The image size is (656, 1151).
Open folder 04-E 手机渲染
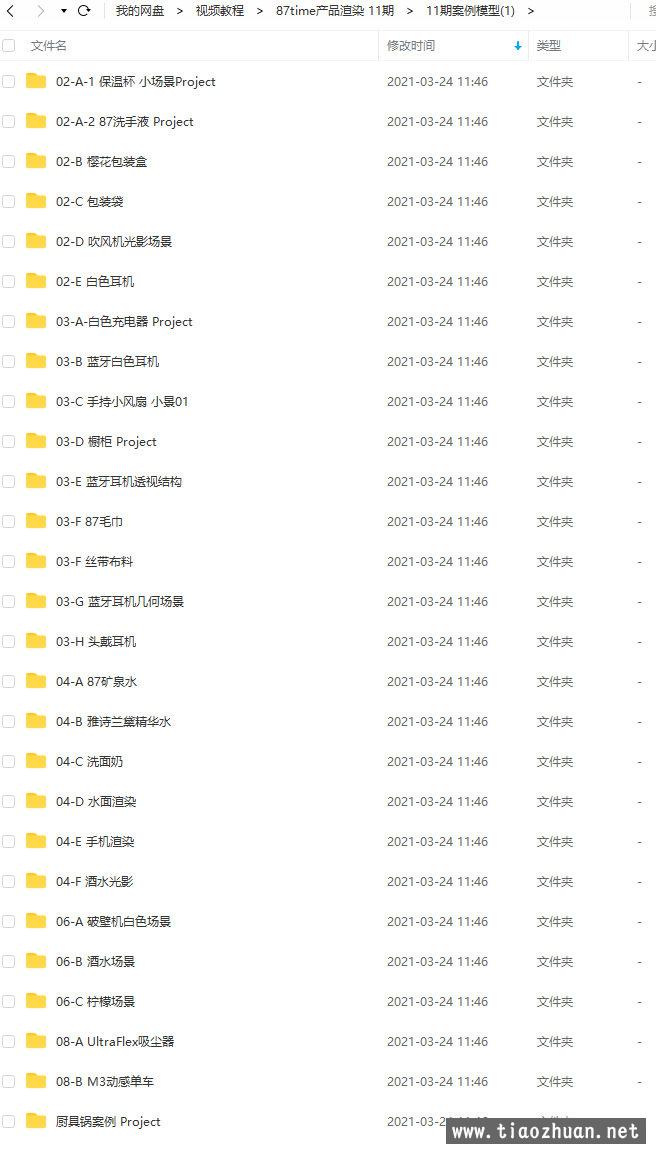click(95, 841)
